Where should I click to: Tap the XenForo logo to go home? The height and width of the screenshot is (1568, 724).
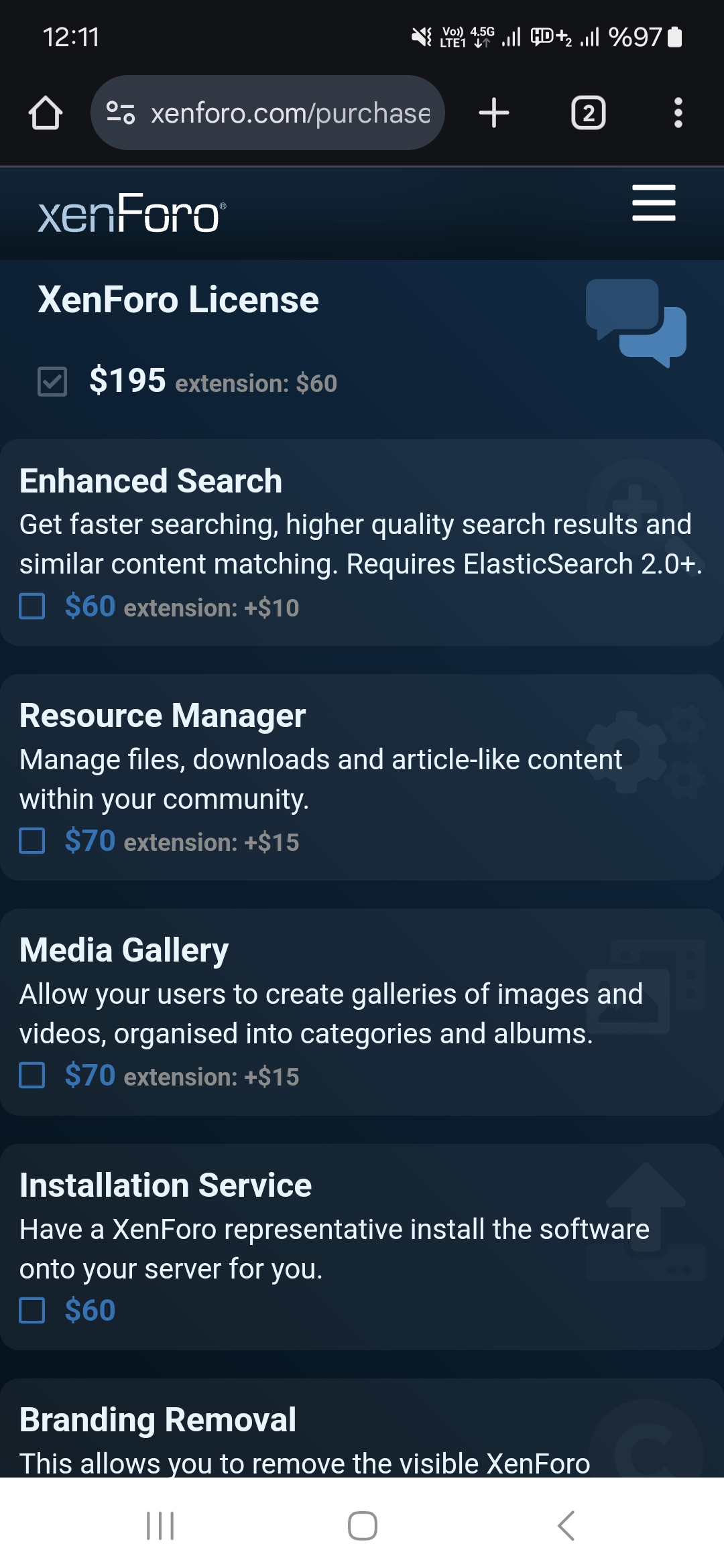point(131,214)
